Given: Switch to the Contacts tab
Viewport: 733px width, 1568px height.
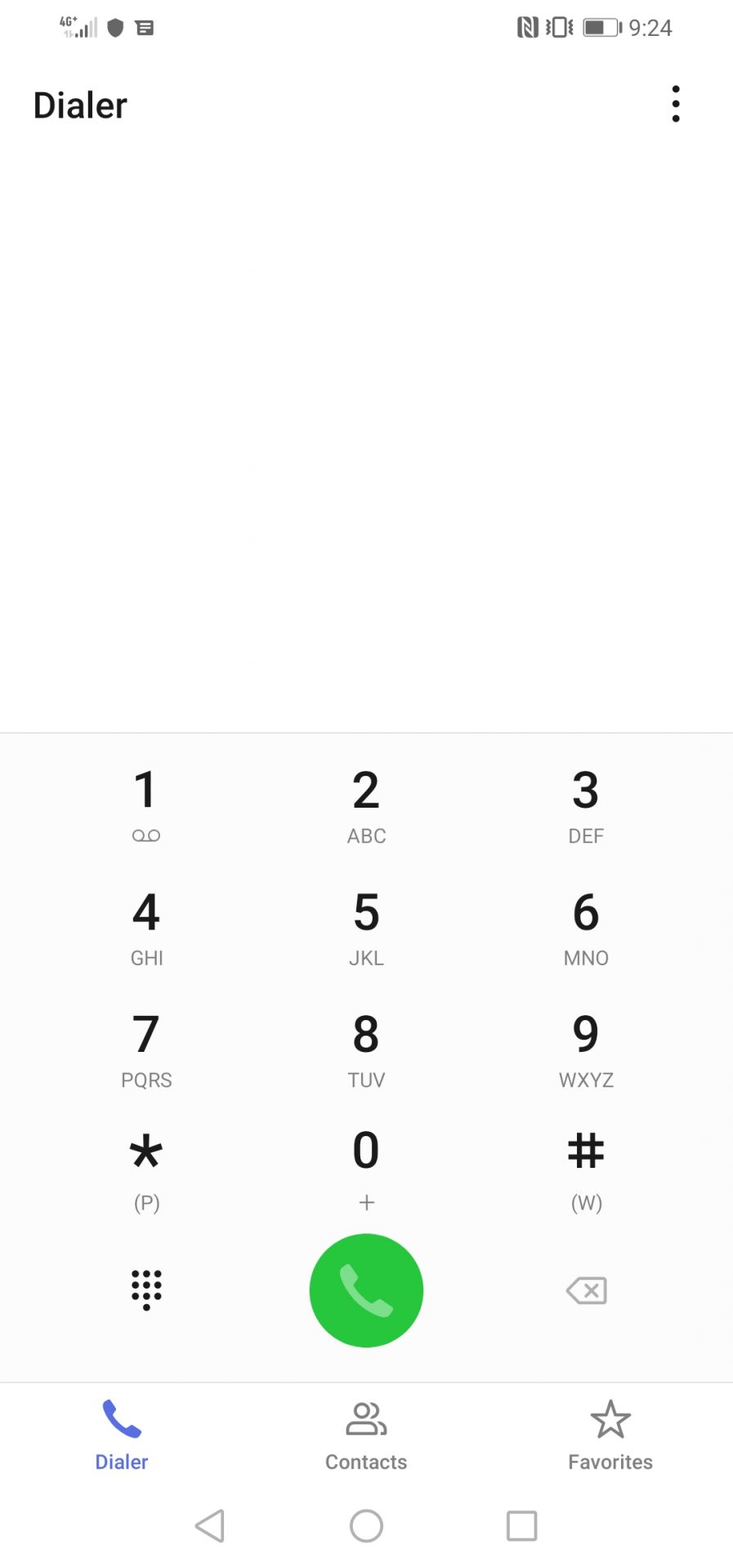Looking at the screenshot, I should (x=366, y=1436).
